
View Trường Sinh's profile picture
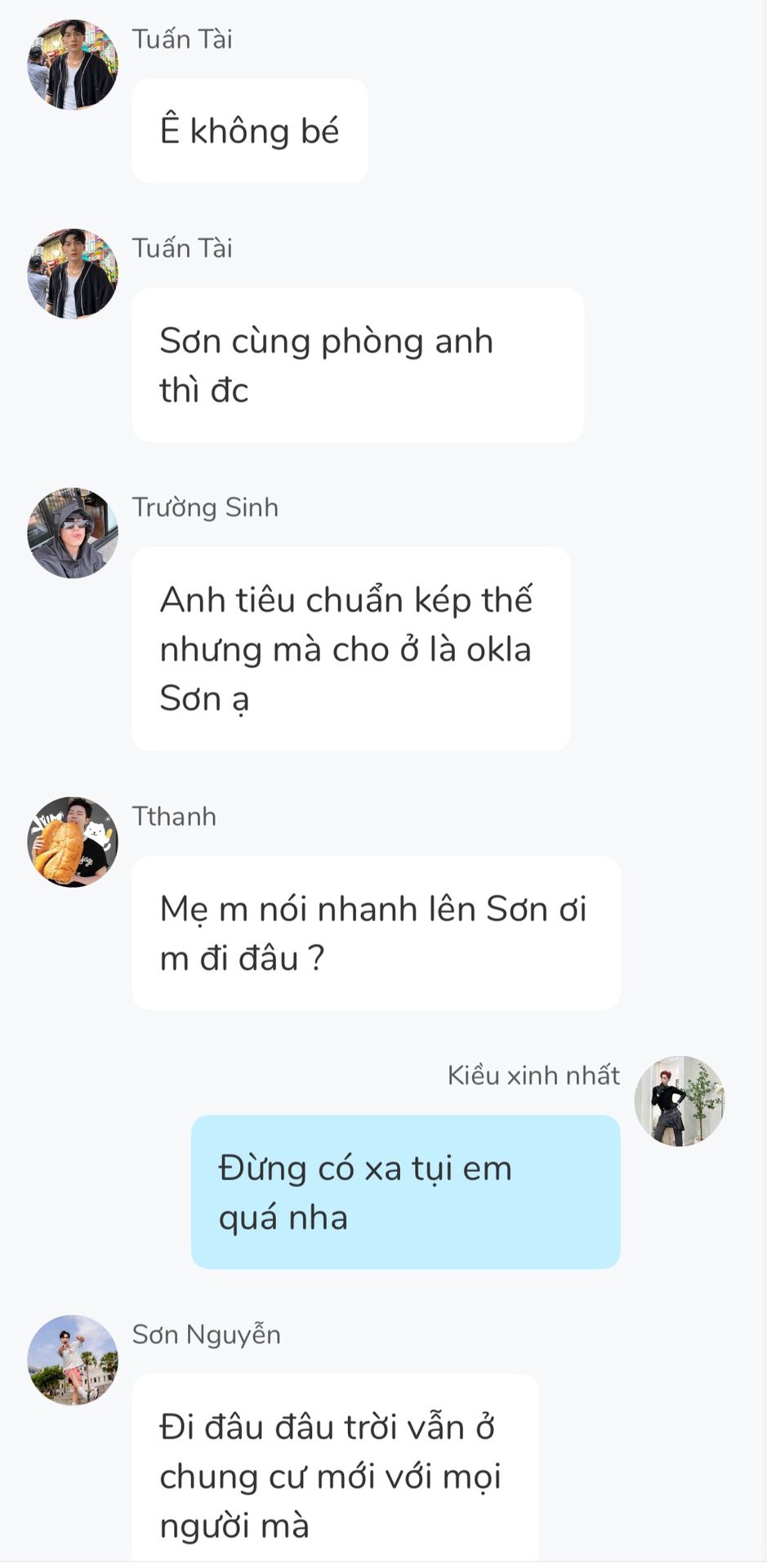point(73,533)
